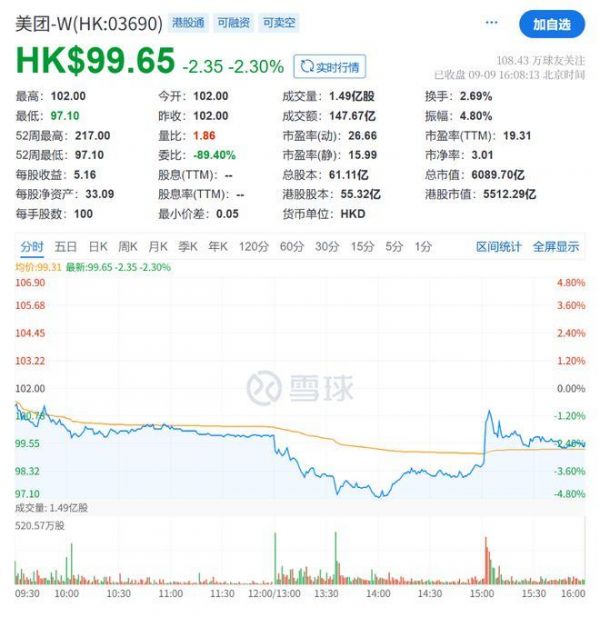The width and height of the screenshot is (600, 617).
Task: Tap the 实时行情 refresh button
Action: [x=329, y=67]
